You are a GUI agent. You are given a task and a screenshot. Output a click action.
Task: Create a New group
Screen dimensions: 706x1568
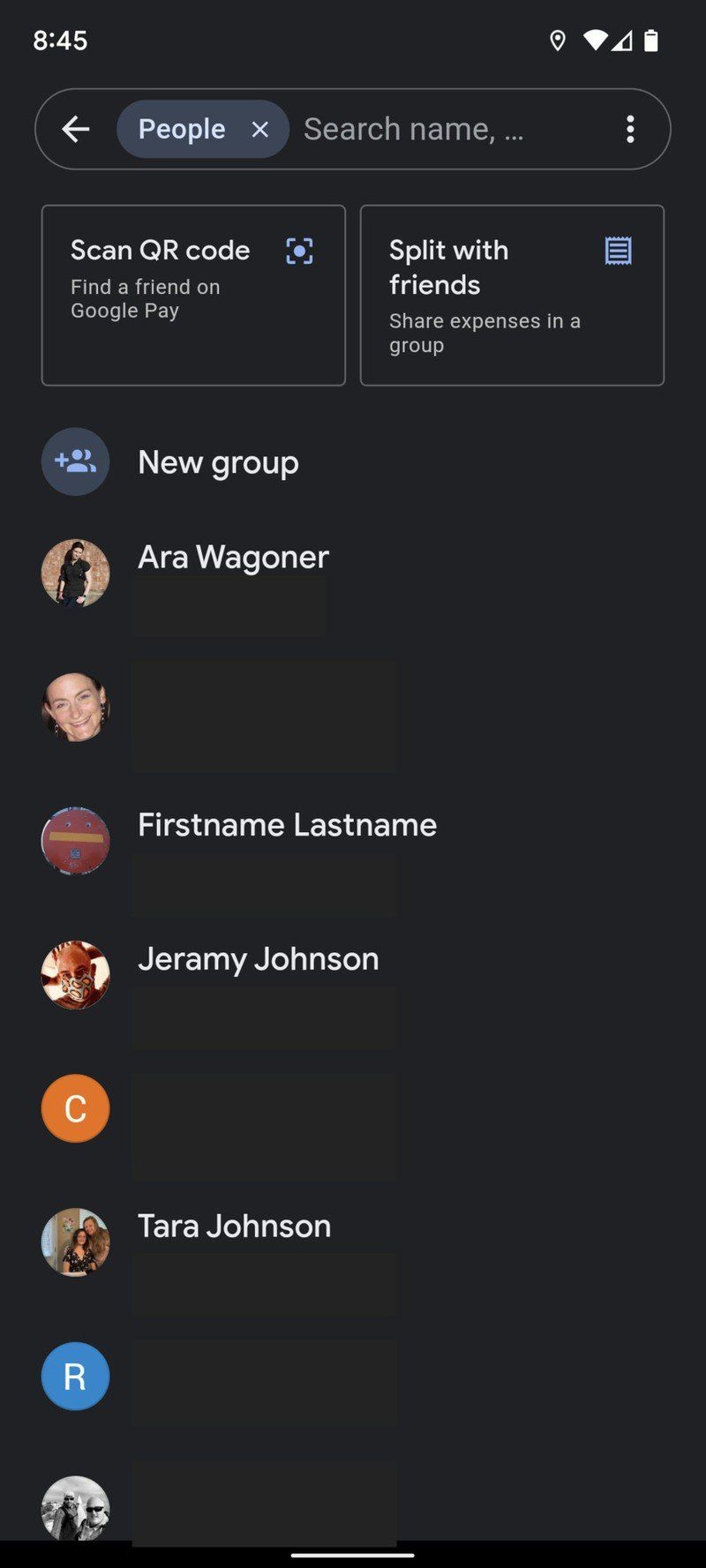tap(218, 462)
